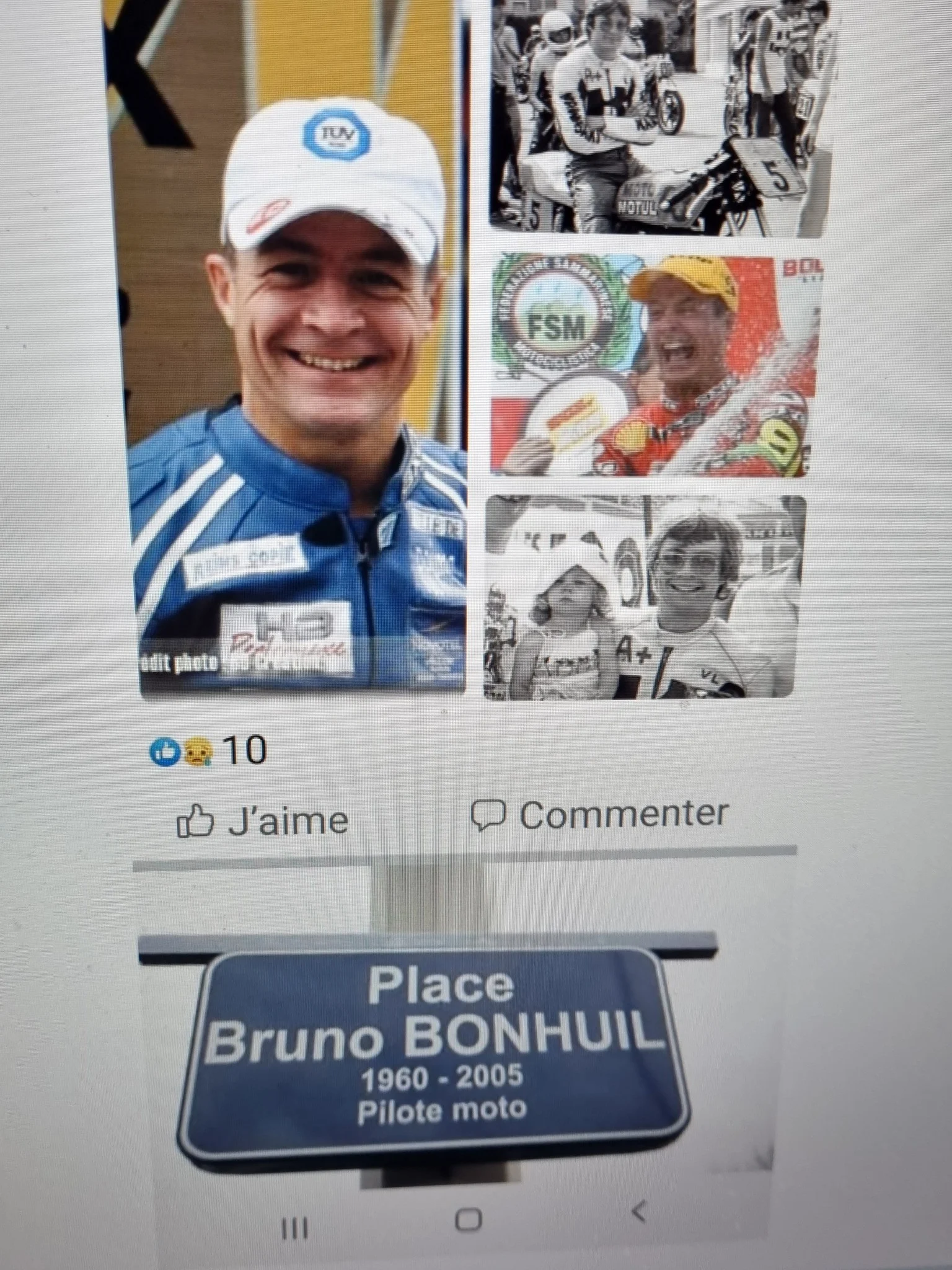View the 10 reactions list

coord(211,751)
